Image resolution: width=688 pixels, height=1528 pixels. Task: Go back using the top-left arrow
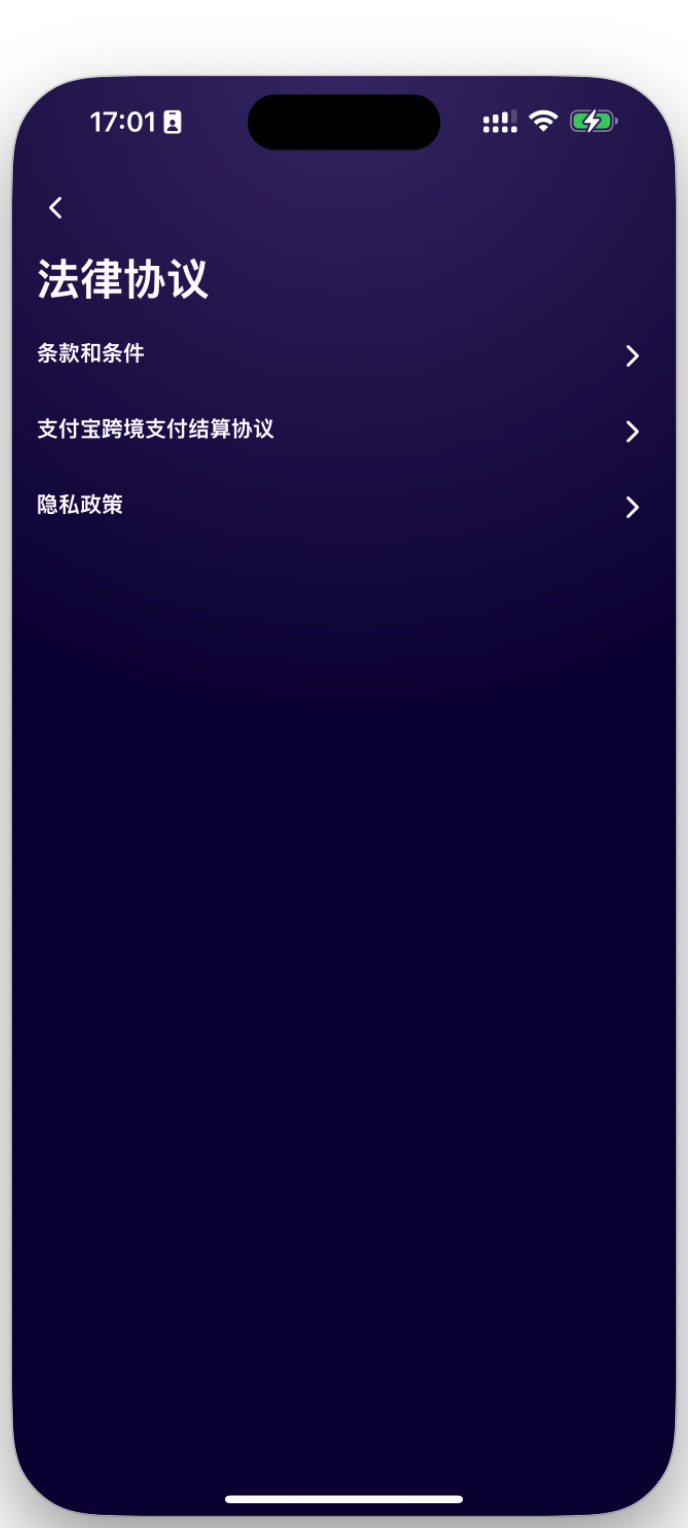[x=56, y=208]
